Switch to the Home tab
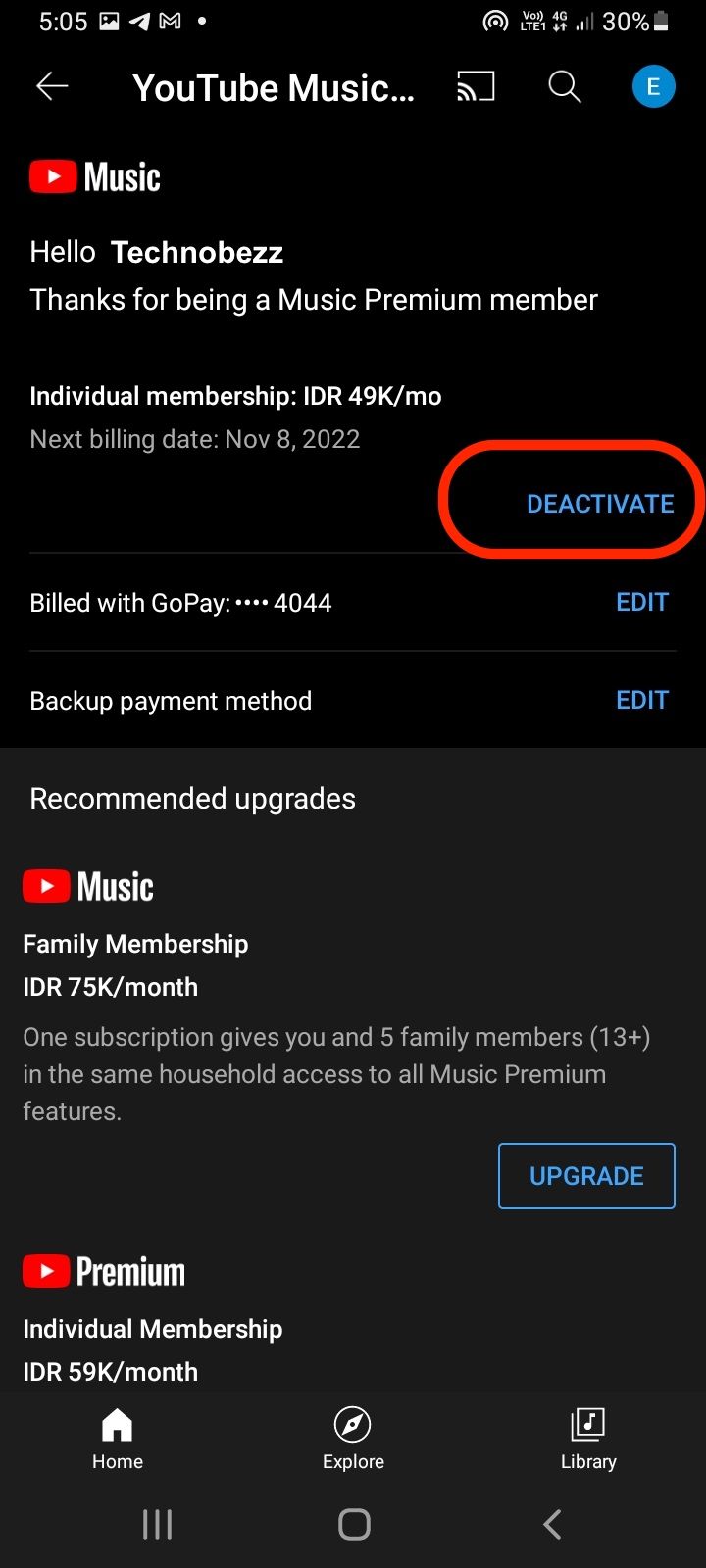706x1568 pixels. coord(118,1439)
